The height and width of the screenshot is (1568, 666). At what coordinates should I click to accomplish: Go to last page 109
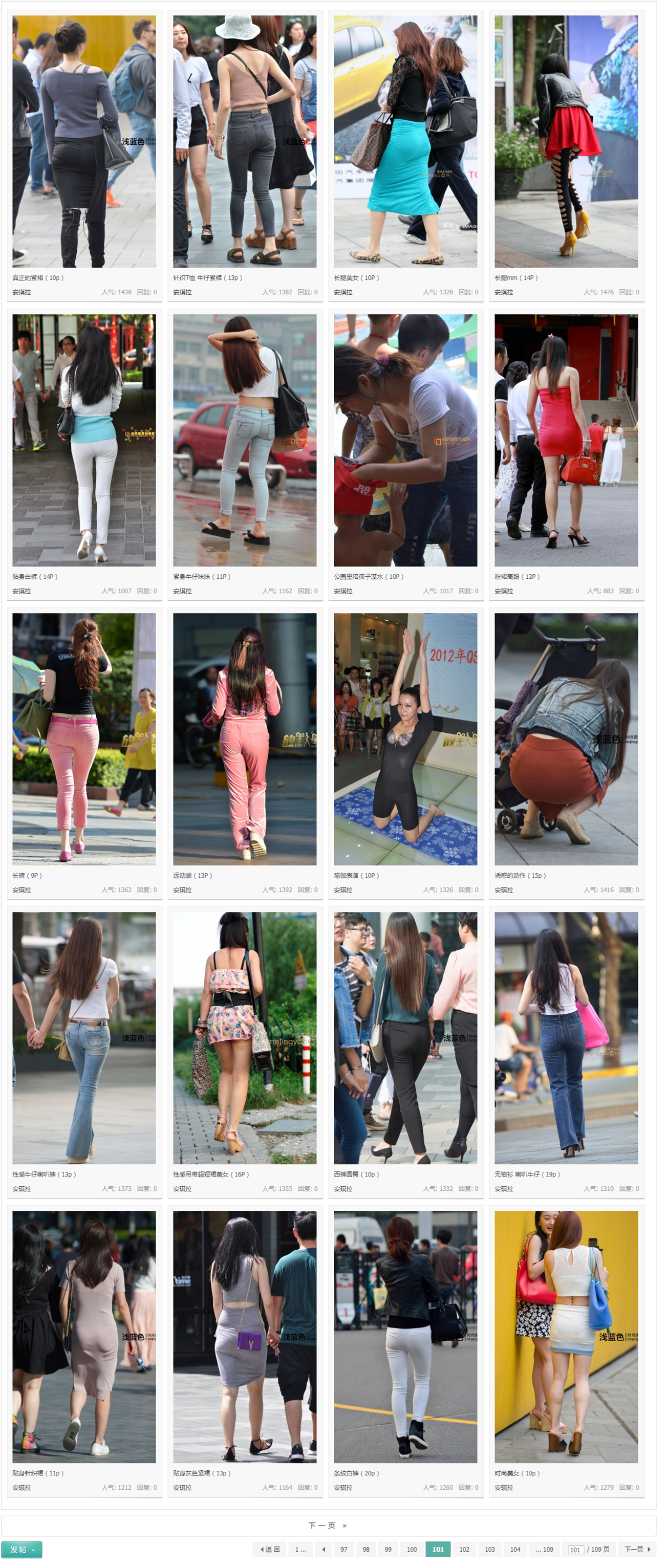tap(544, 1549)
